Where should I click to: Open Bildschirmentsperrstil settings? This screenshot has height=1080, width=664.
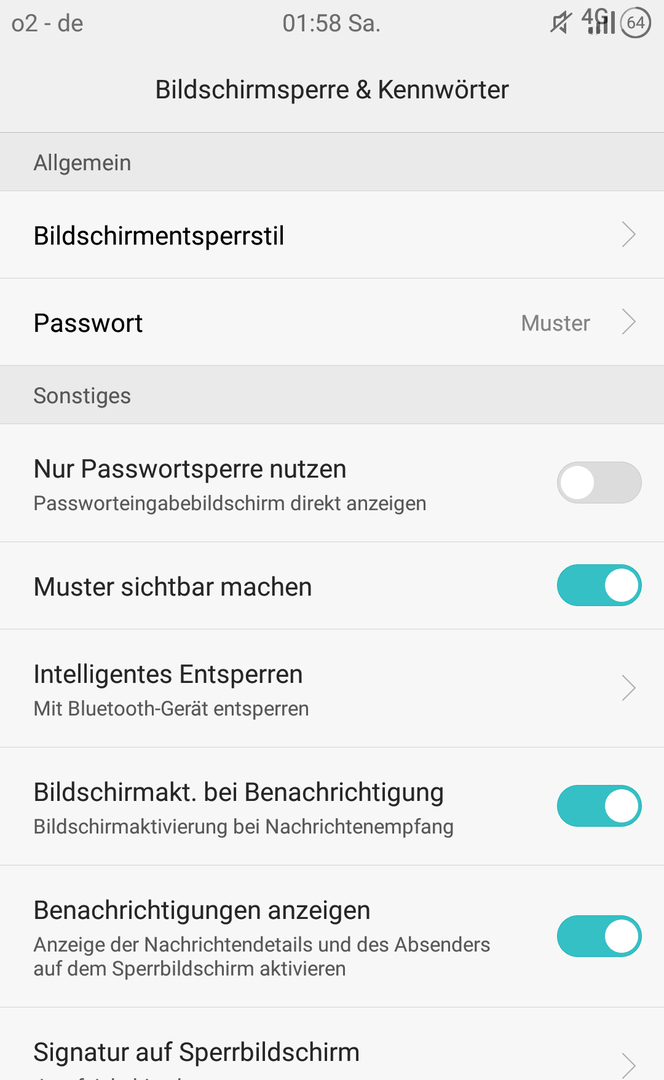(332, 235)
